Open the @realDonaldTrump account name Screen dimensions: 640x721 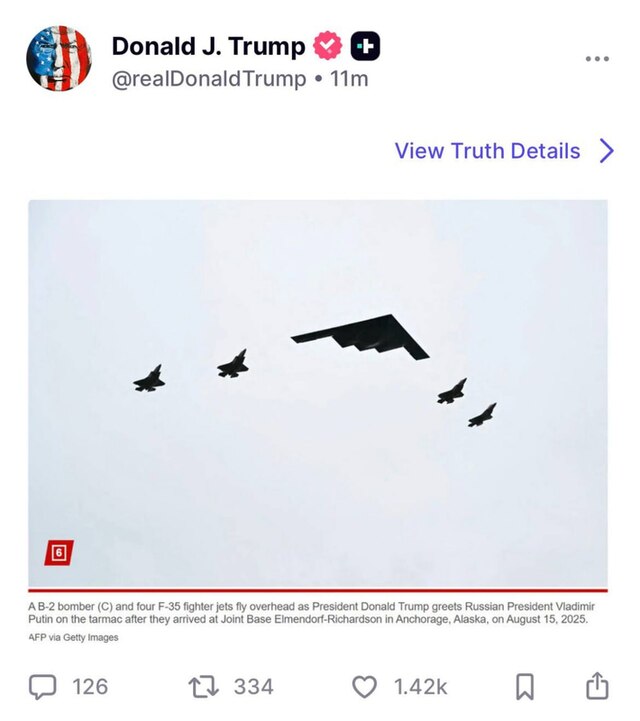pos(208,79)
